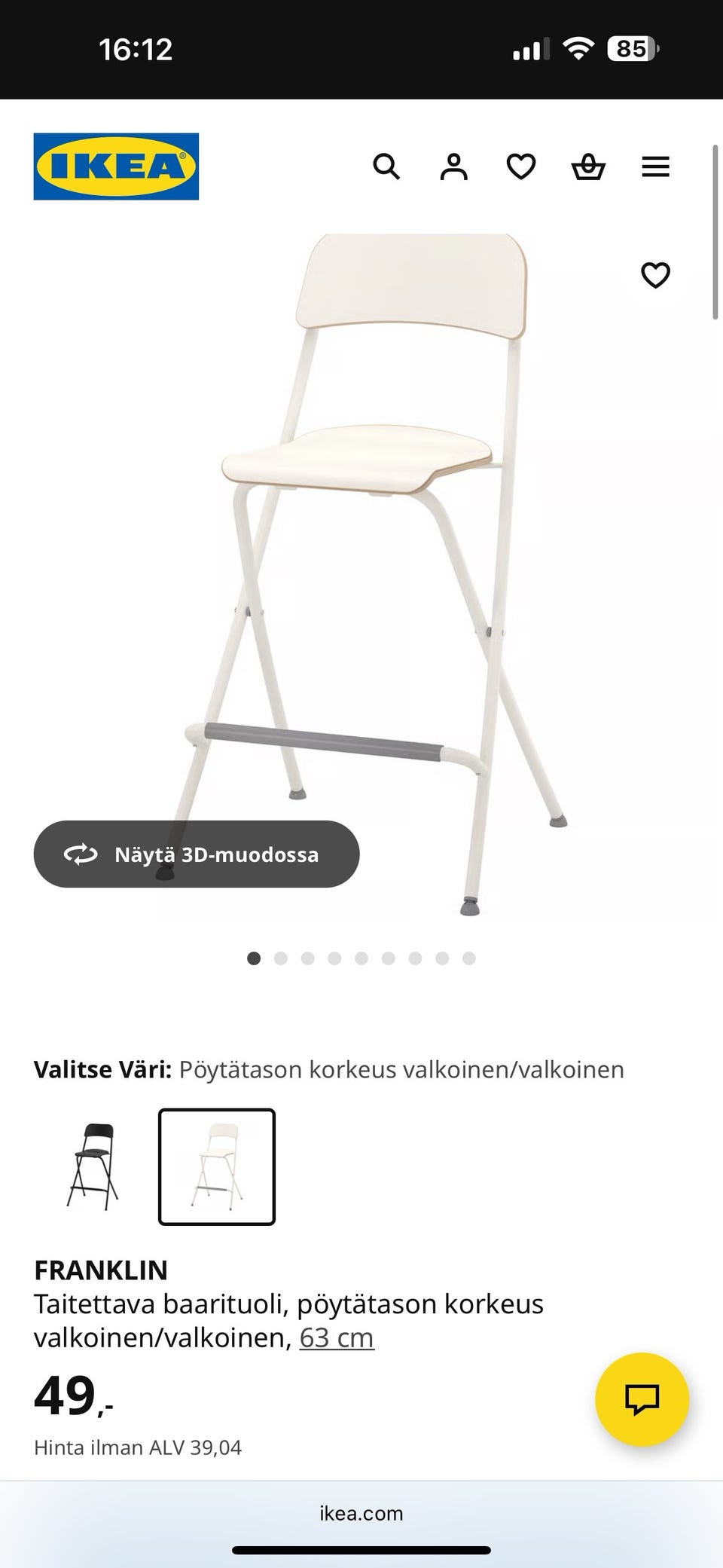Open the ikea.com address bar
Image resolution: width=723 pixels, height=1568 pixels.
coord(361,1513)
